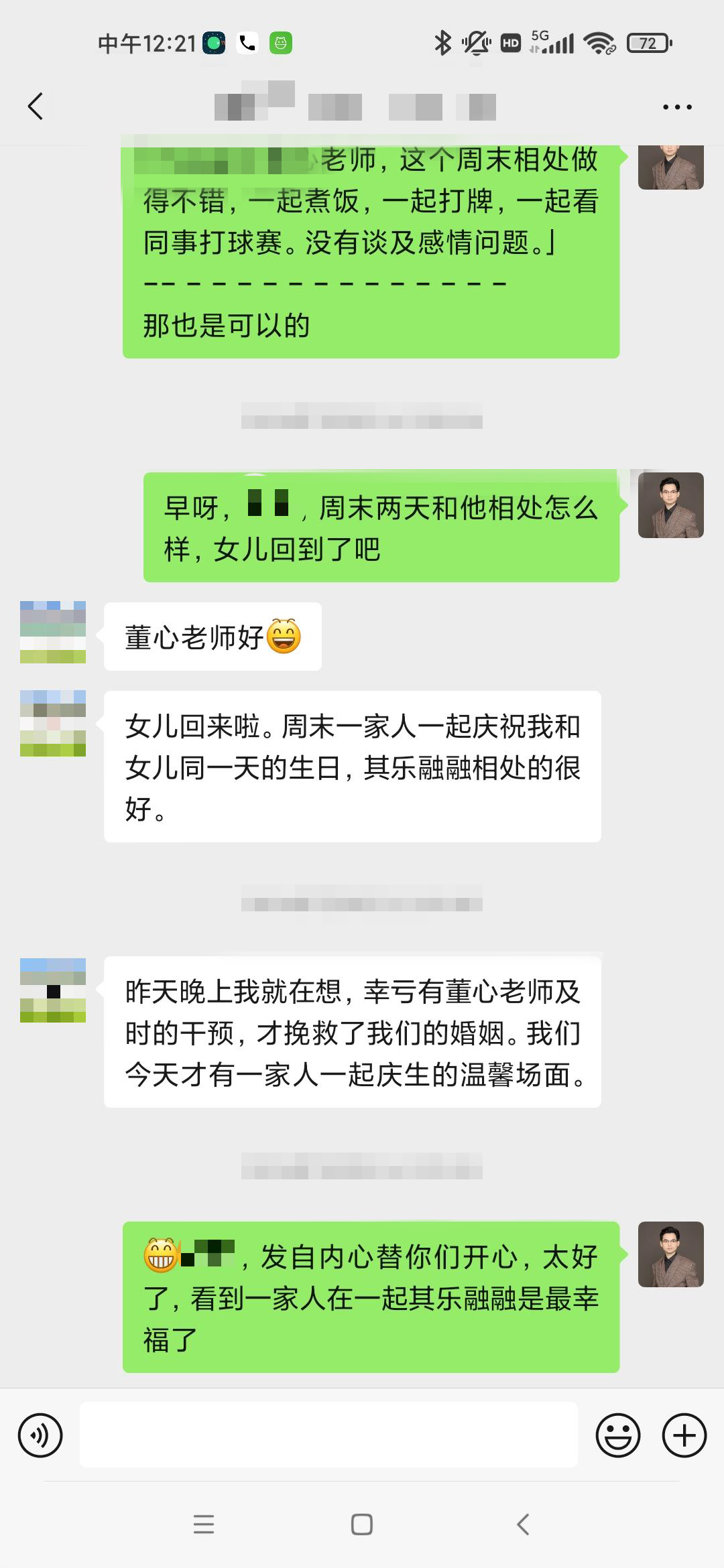Tap the system home button
Screen dimensions: 724x1568
pos(362,1524)
